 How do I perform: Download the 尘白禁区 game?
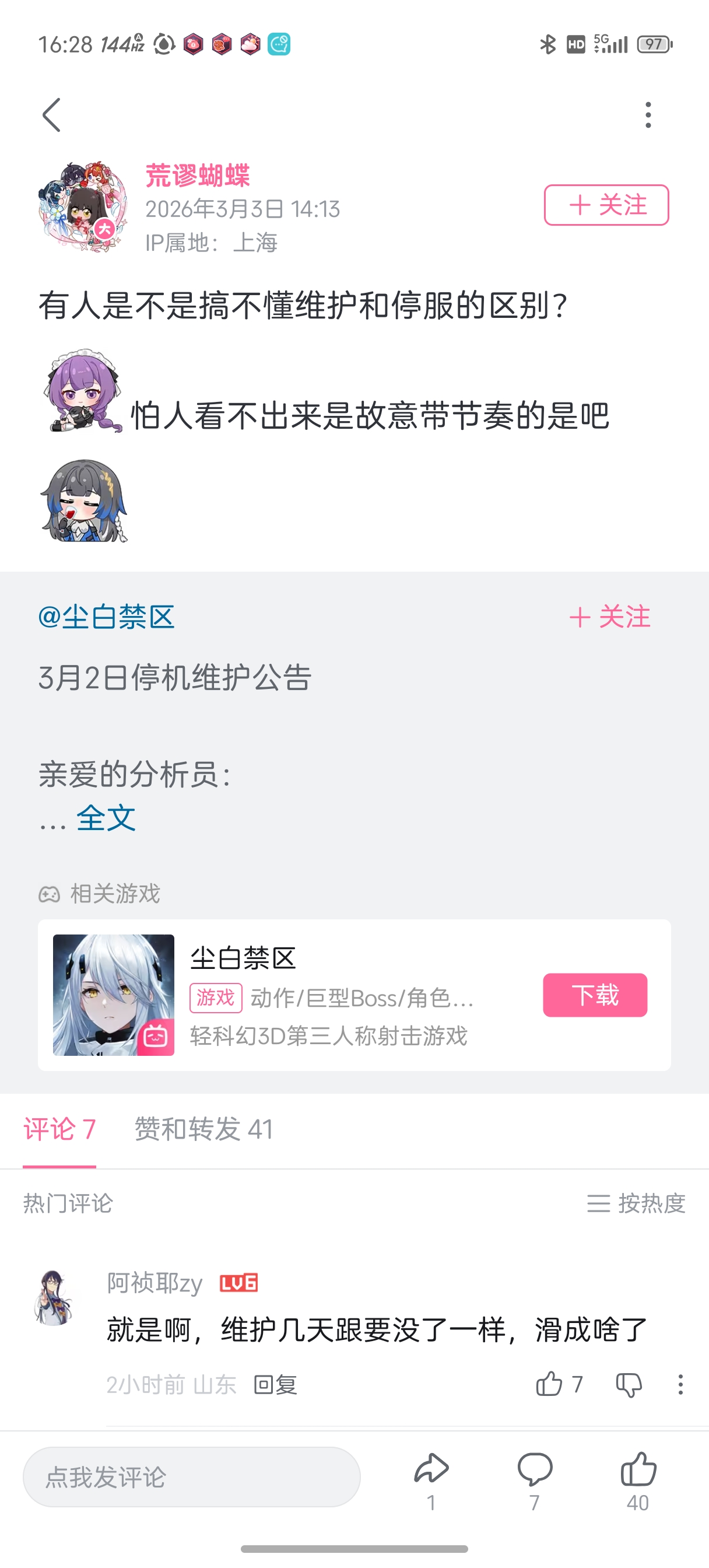[x=595, y=995]
